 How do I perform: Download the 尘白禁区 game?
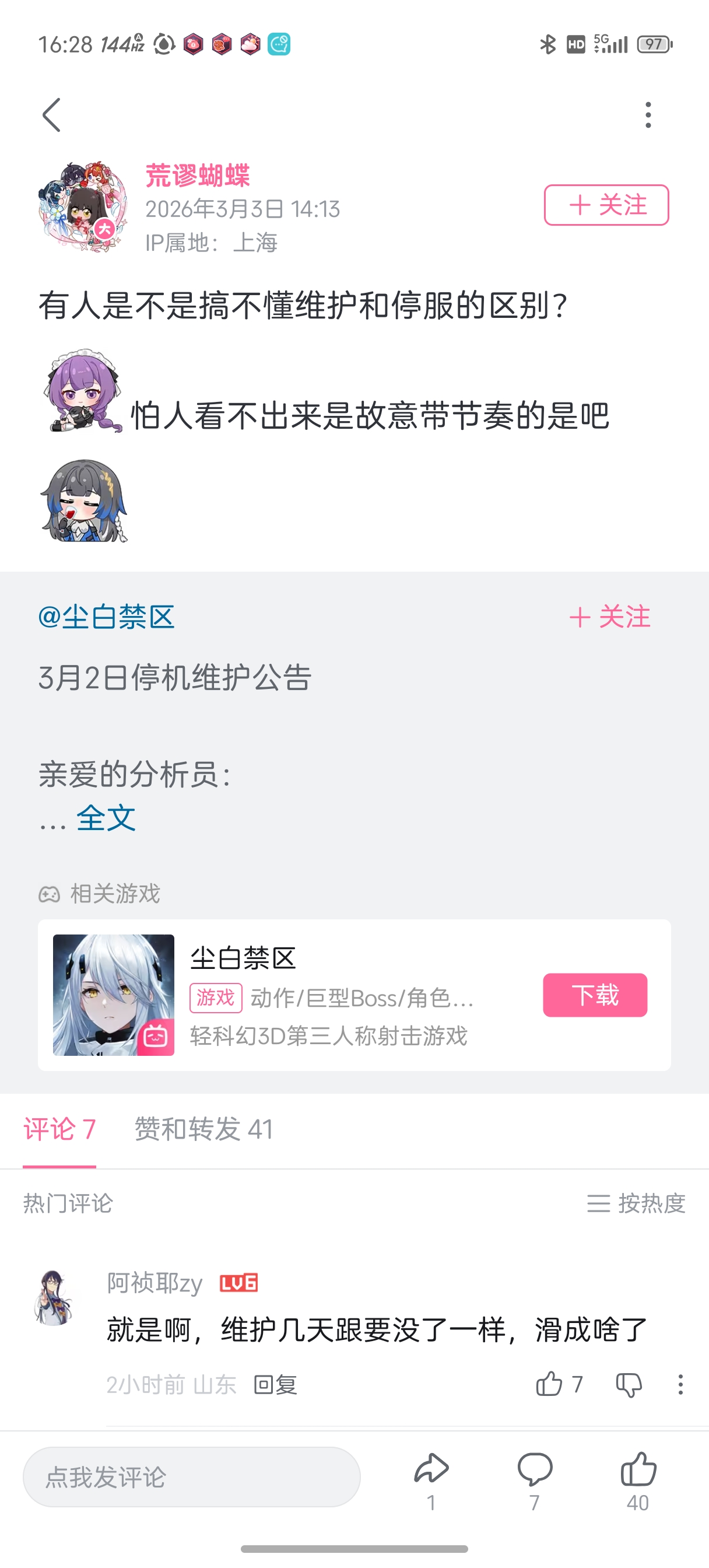[x=595, y=995]
